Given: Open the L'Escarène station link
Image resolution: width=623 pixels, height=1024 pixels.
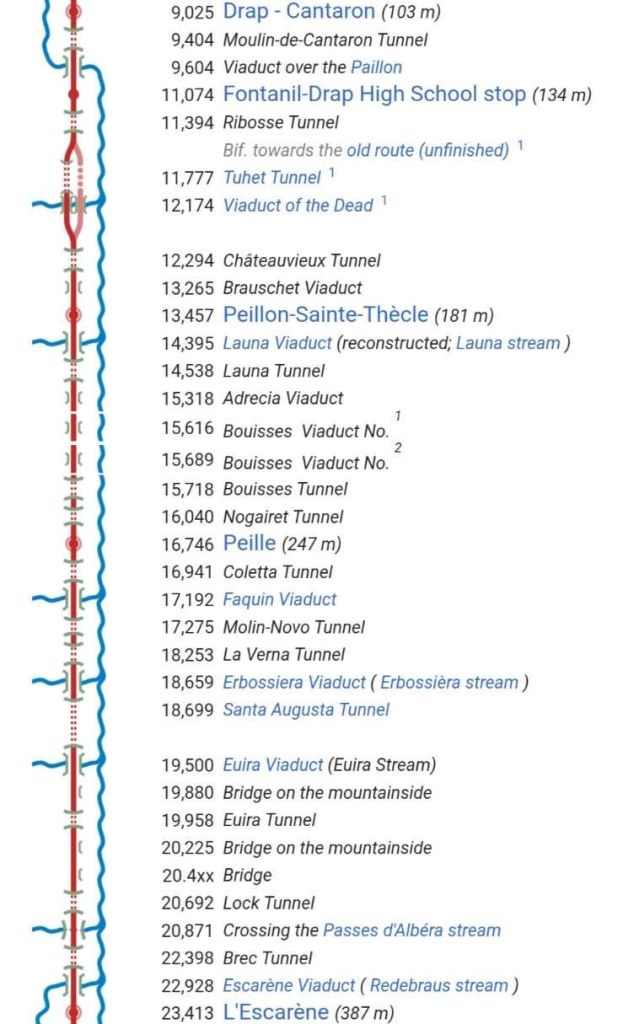Looking at the screenshot, I should pos(275,1012).
